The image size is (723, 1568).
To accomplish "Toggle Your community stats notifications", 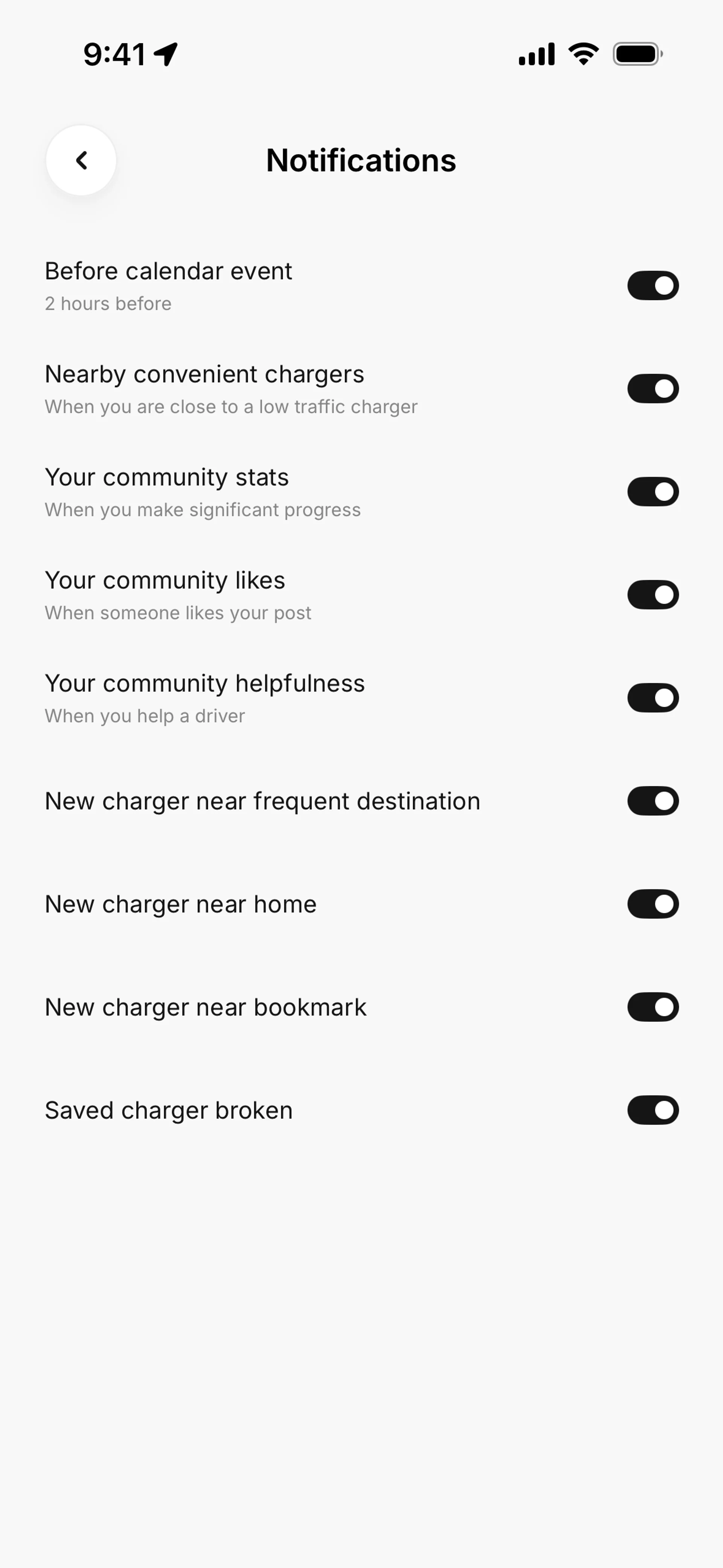I will [653, 492].
